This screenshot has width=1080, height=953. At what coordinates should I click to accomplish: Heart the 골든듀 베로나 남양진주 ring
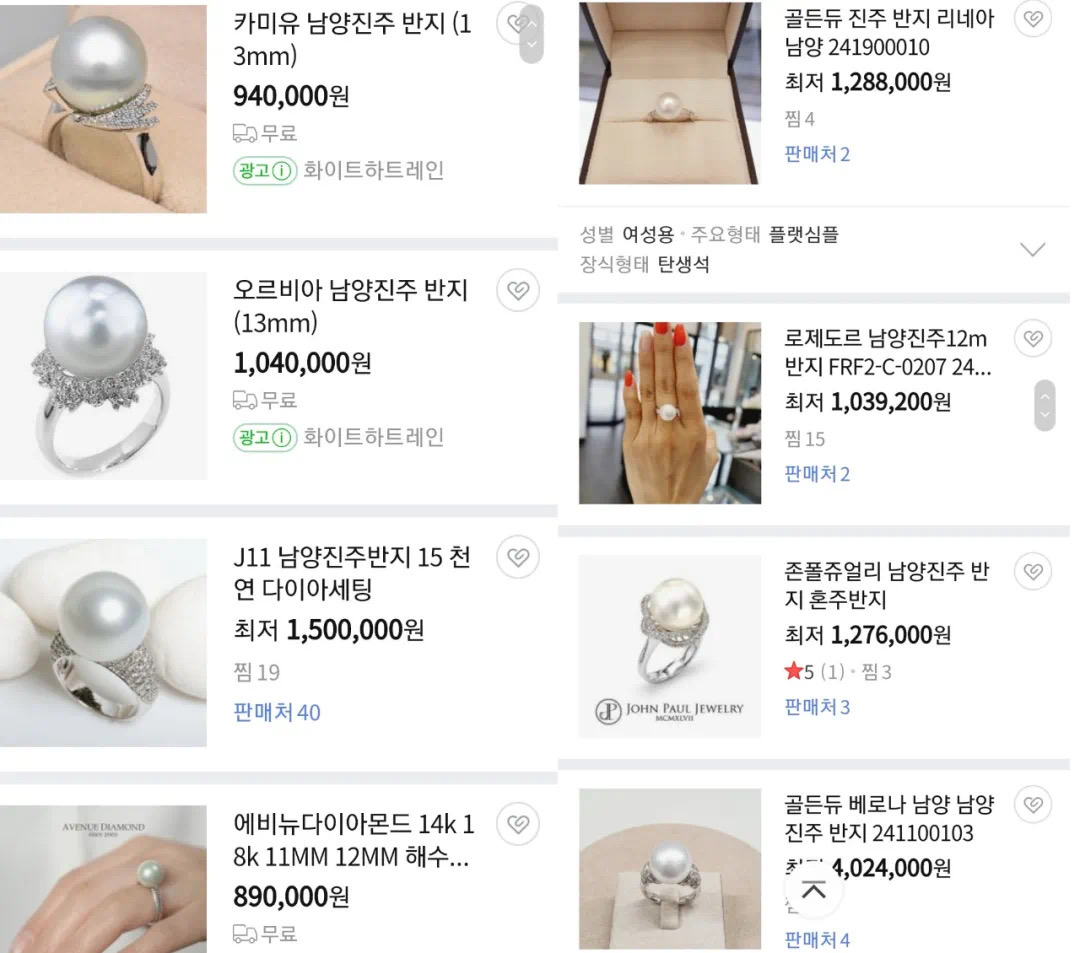click(x=1033, y=804)
